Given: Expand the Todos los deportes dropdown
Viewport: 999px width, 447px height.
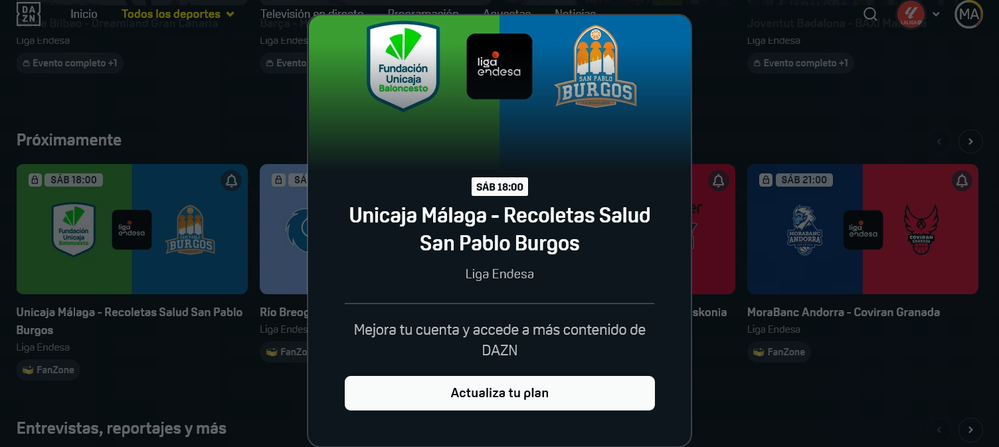Looking at the screenshot, I should (x=178, y=14).
